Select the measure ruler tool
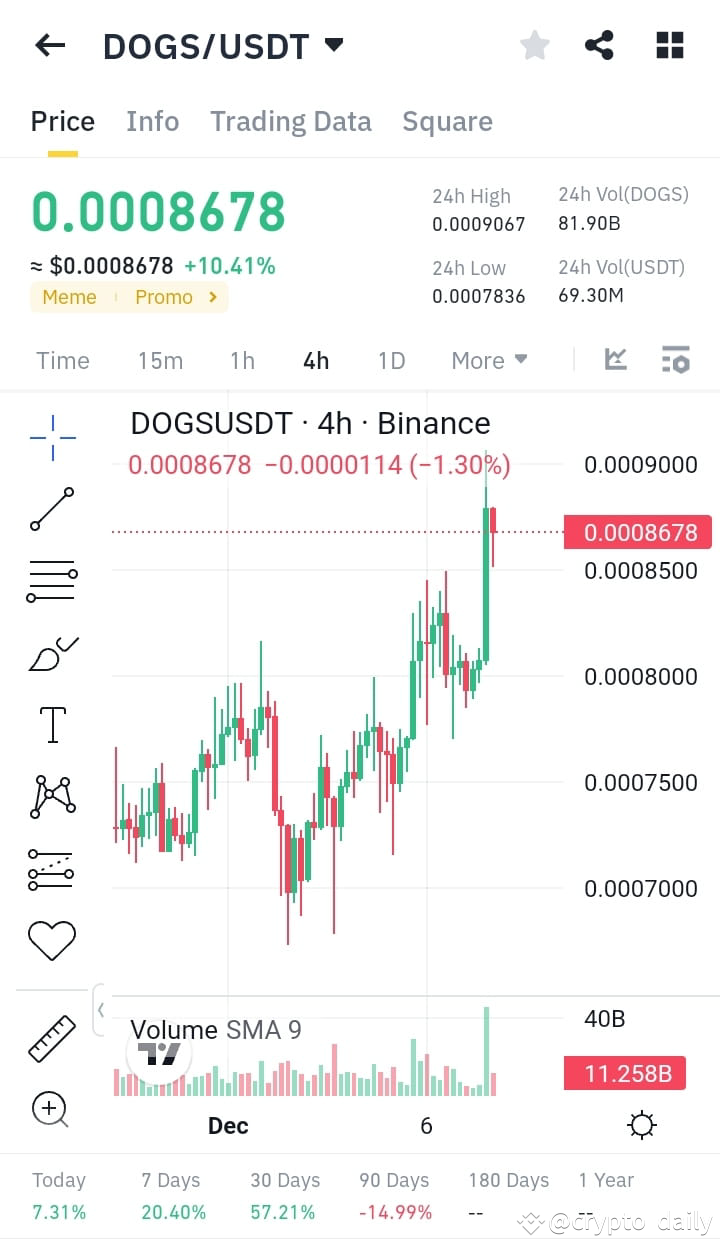720x1244 pixels. coord(51,1038)
